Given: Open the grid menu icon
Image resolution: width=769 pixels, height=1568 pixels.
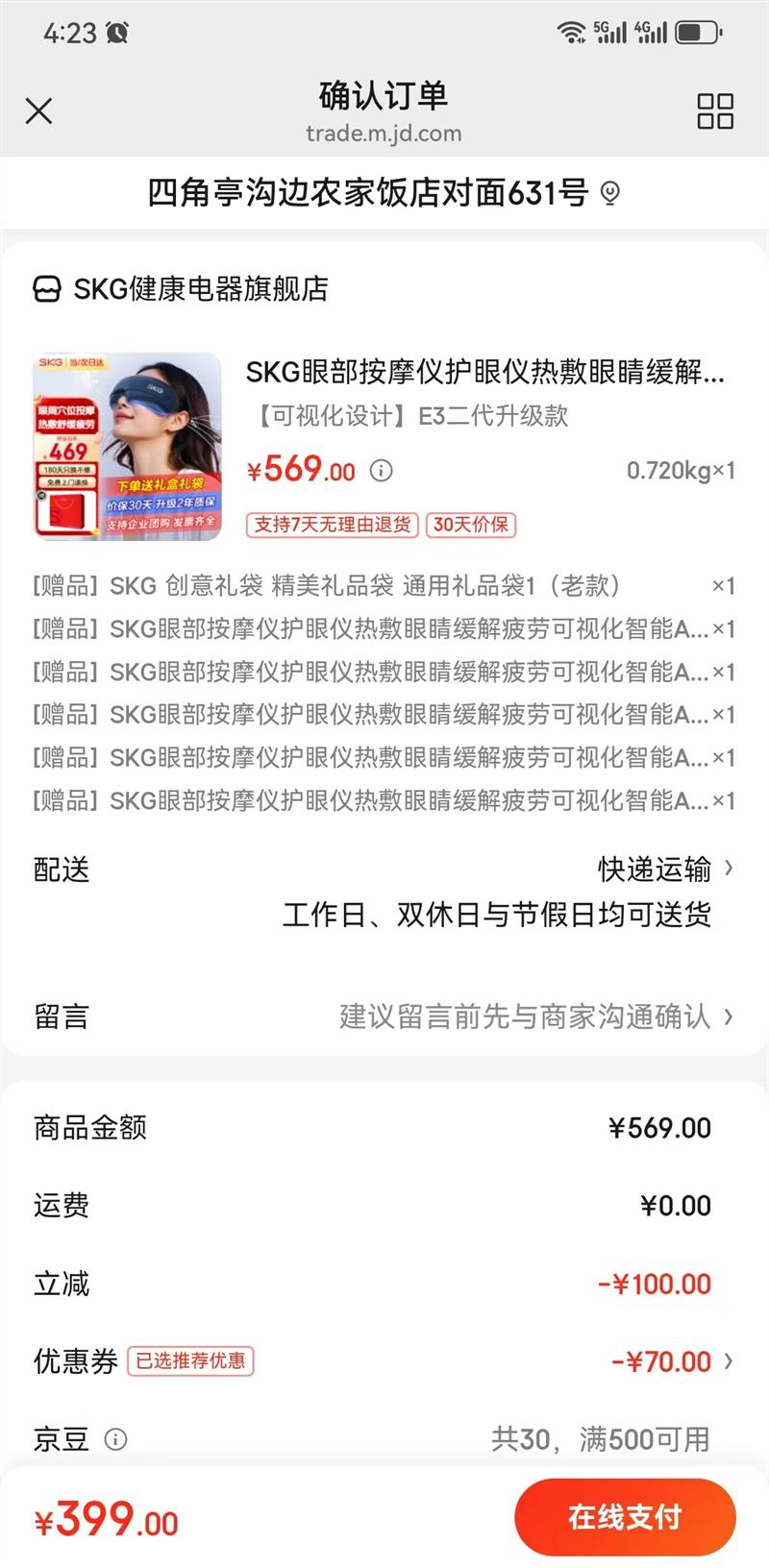Looking at the screenshot, I should [715, 111].
